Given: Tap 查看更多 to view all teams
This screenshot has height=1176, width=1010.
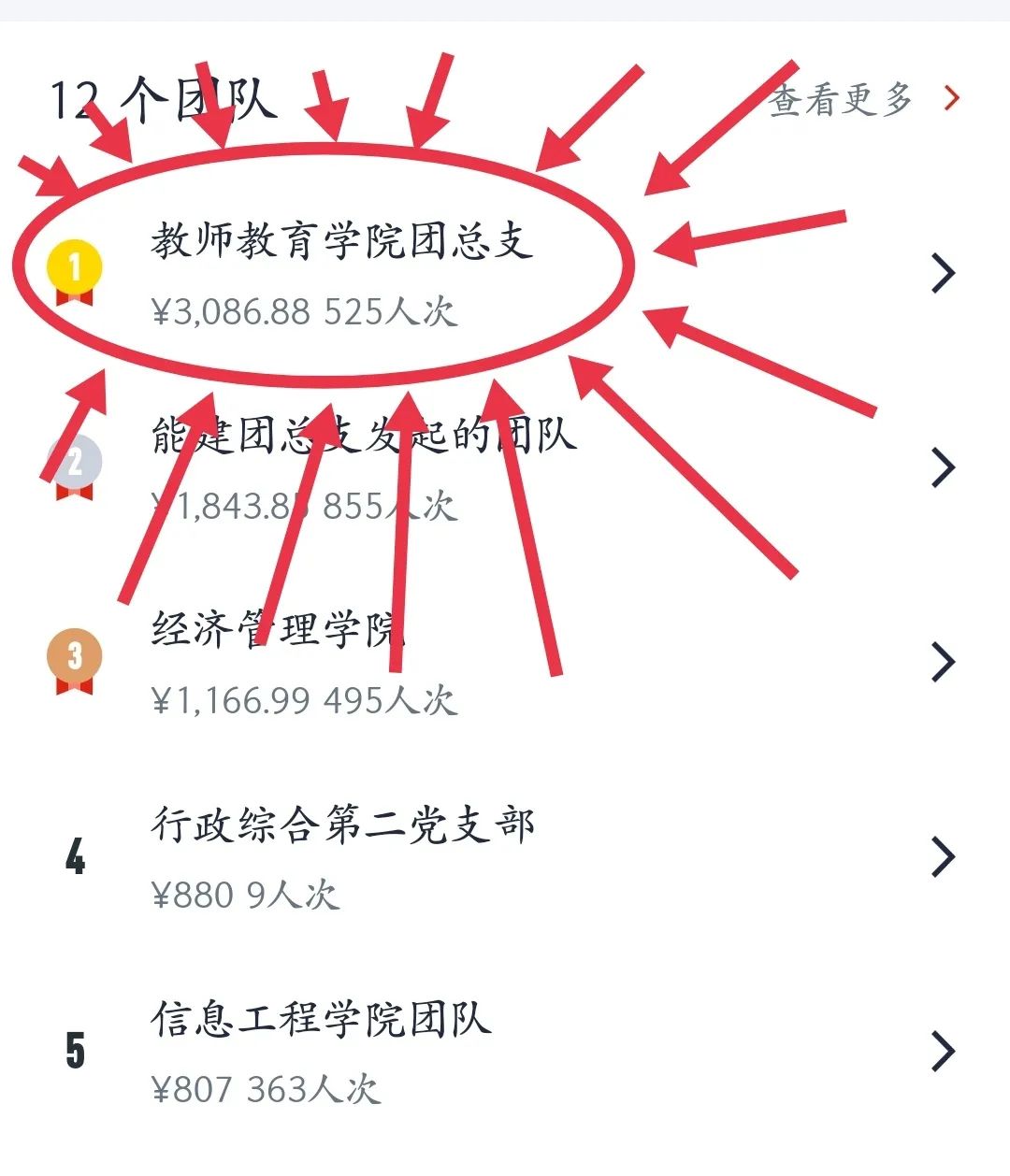Looking at the screenshot, I should tap(862, 99).
